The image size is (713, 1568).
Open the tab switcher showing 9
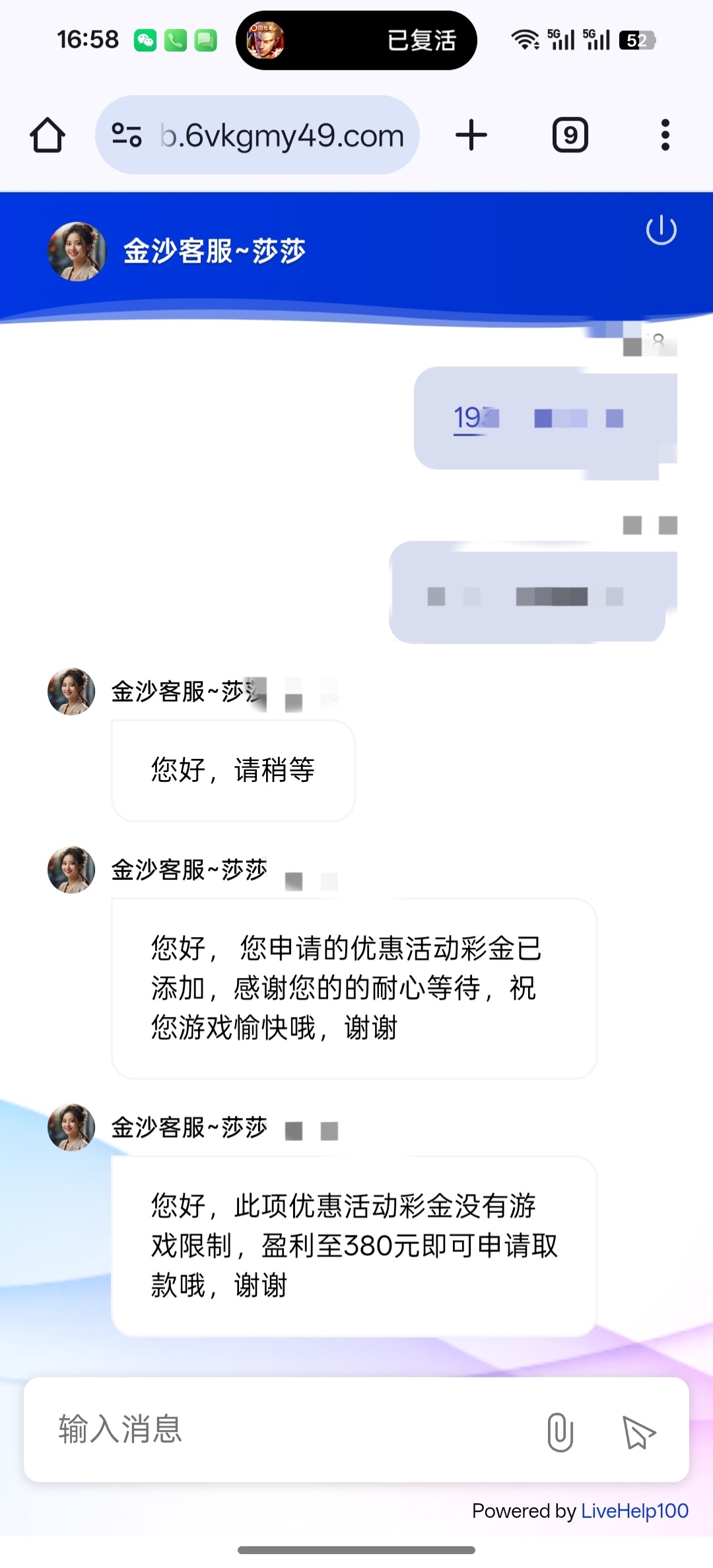coord(570,135)
